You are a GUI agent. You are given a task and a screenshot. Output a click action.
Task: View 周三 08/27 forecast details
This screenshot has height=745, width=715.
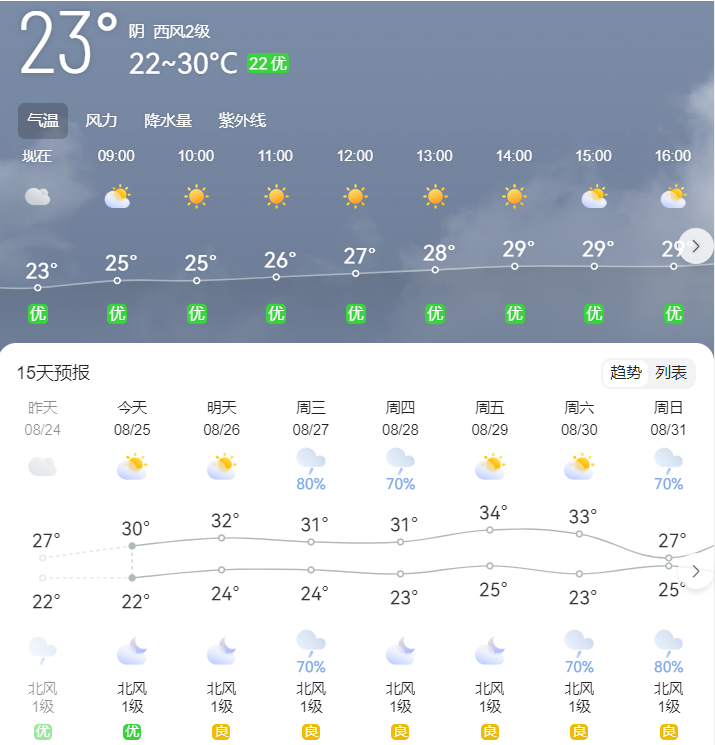[x=311, y=418]
